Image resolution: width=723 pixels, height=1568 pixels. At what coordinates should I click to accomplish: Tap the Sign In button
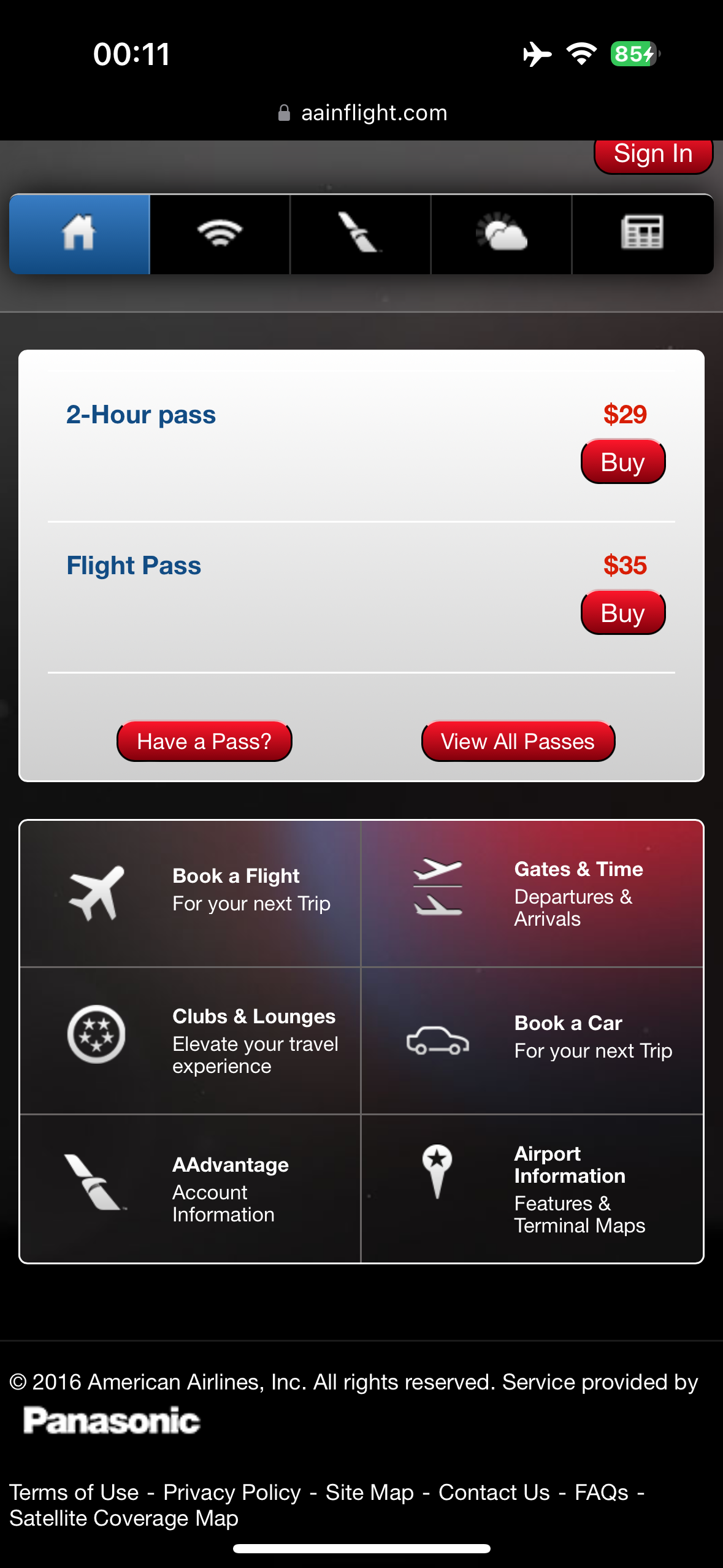652,155
